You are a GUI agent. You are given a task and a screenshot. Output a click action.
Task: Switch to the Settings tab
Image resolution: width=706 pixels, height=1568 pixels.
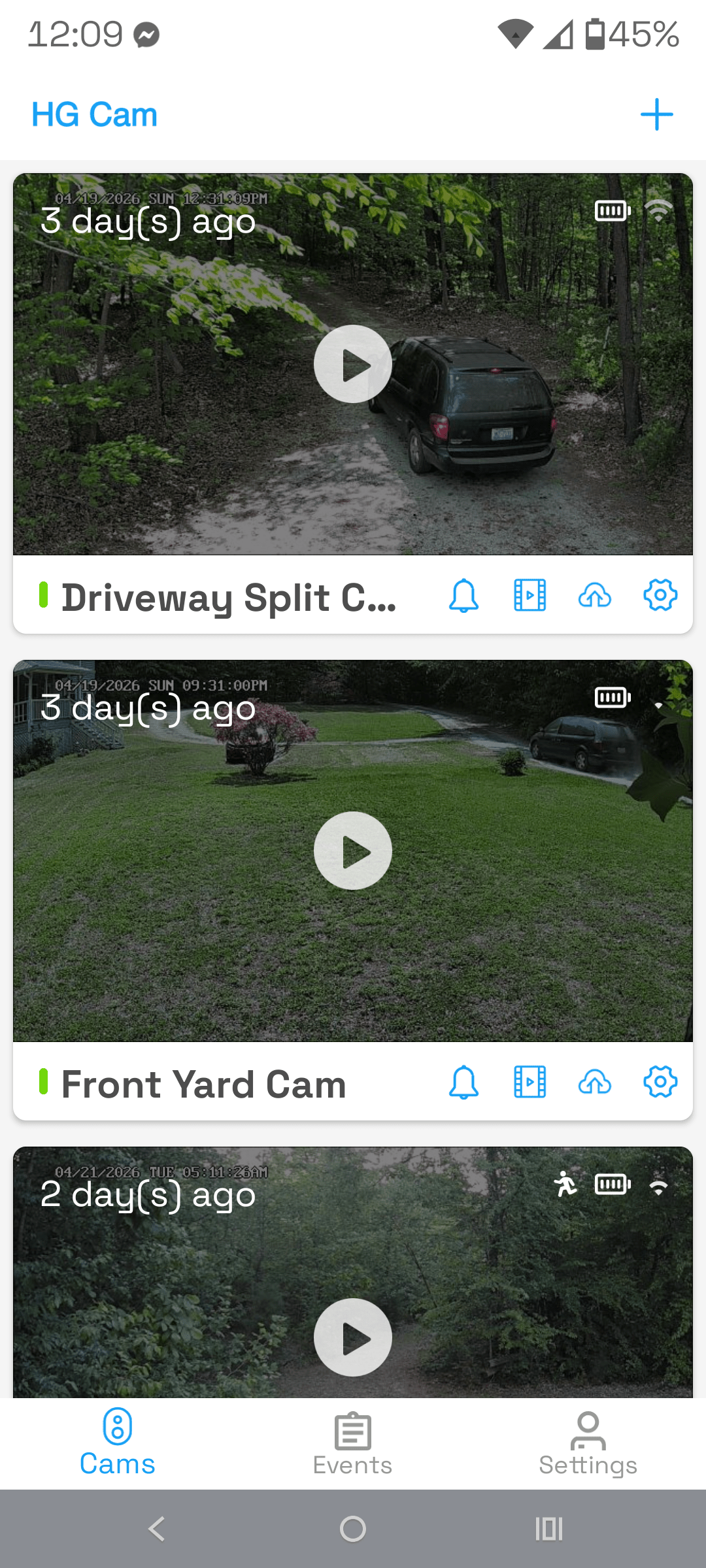pos(588,1444)
